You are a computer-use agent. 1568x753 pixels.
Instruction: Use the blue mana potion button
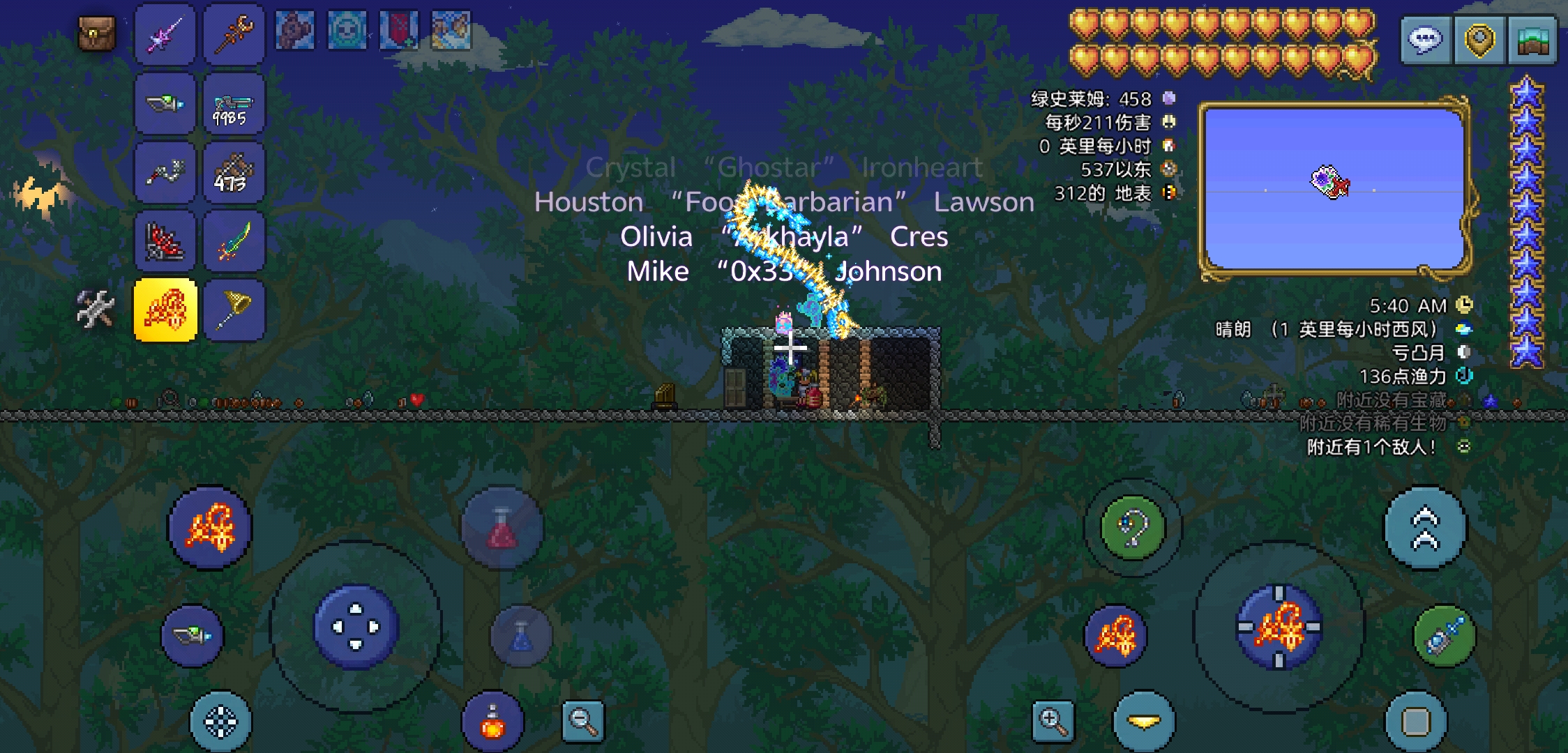[x=521, y=636]
